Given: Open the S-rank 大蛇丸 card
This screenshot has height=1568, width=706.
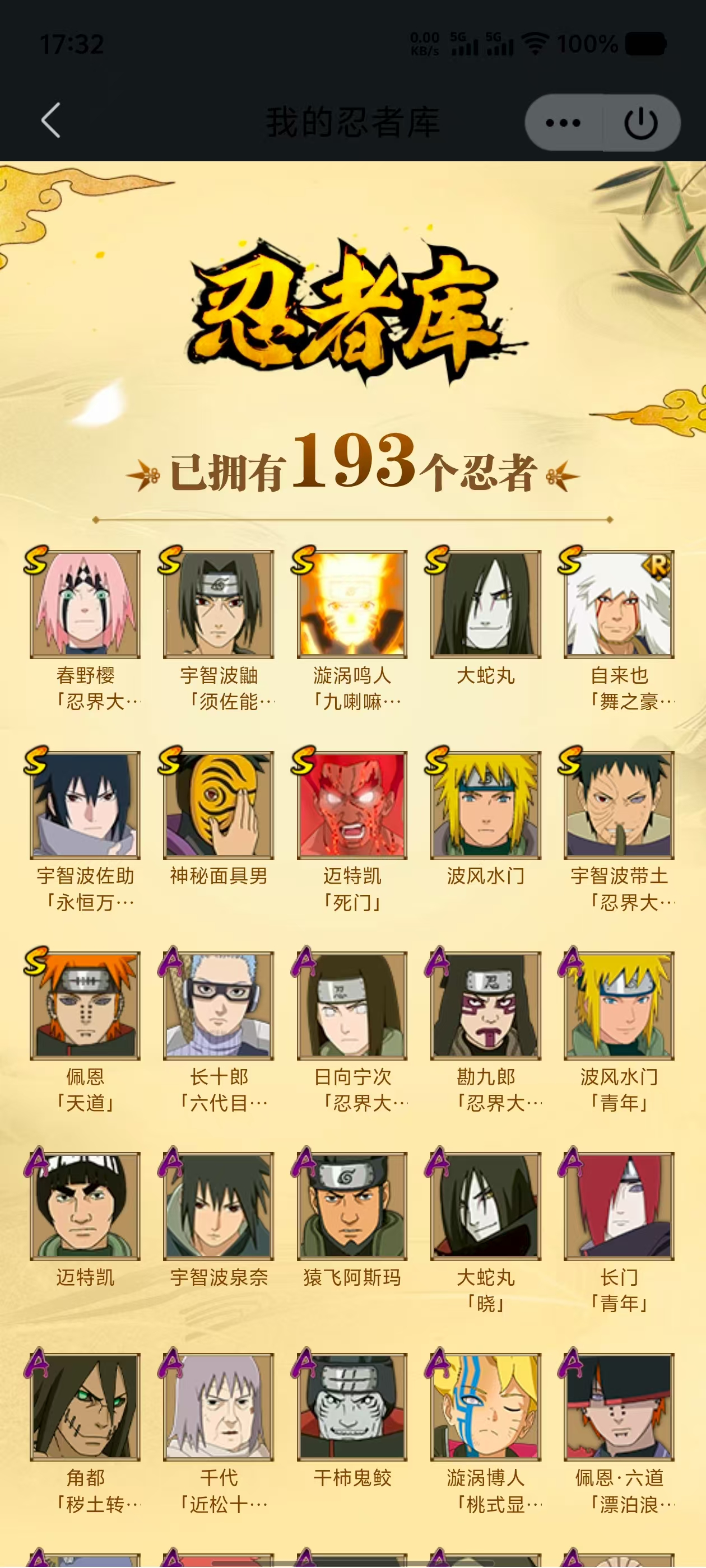Looking at the screenshot, I should click(485, 603).
